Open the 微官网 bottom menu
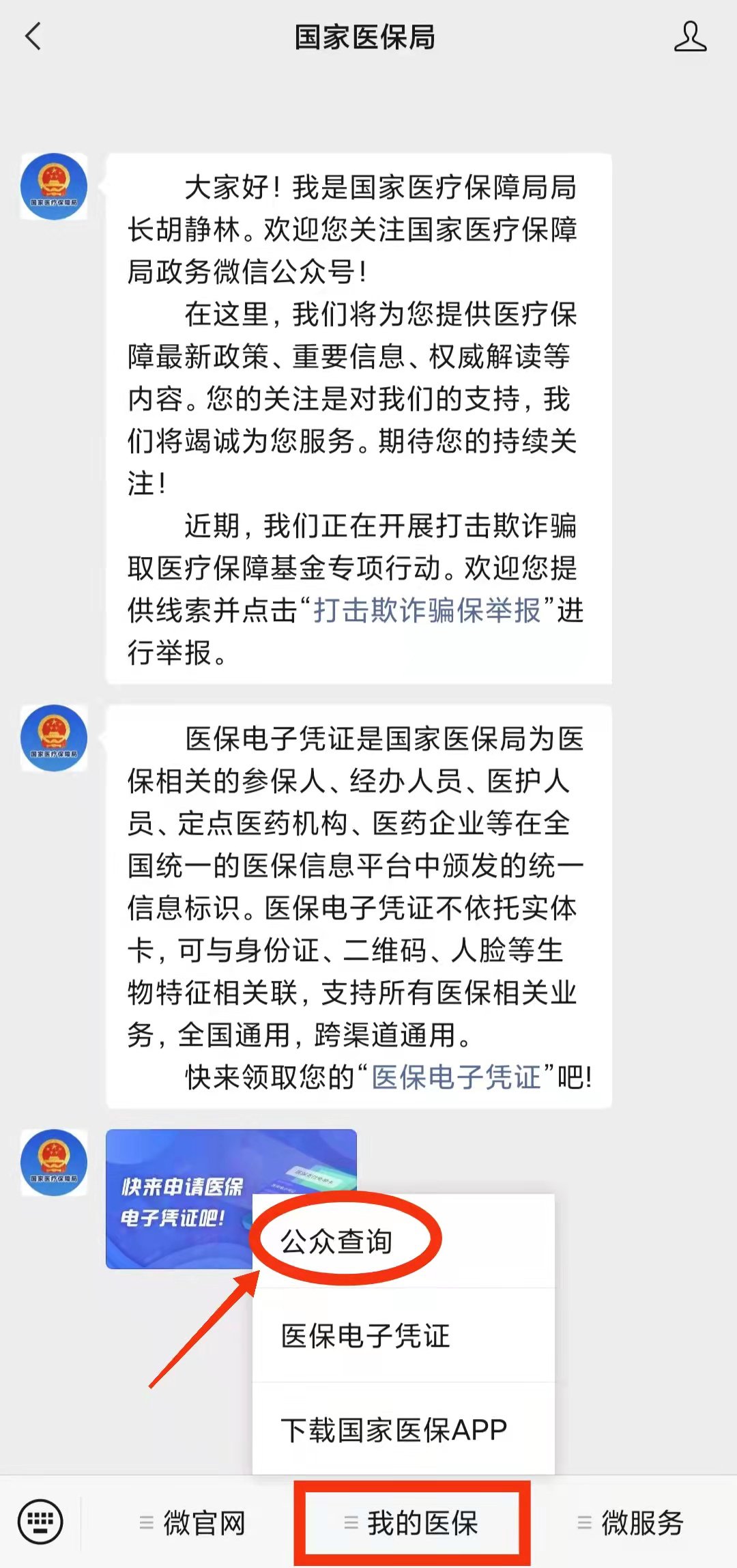737x1568 pixels. [194, 1523]
